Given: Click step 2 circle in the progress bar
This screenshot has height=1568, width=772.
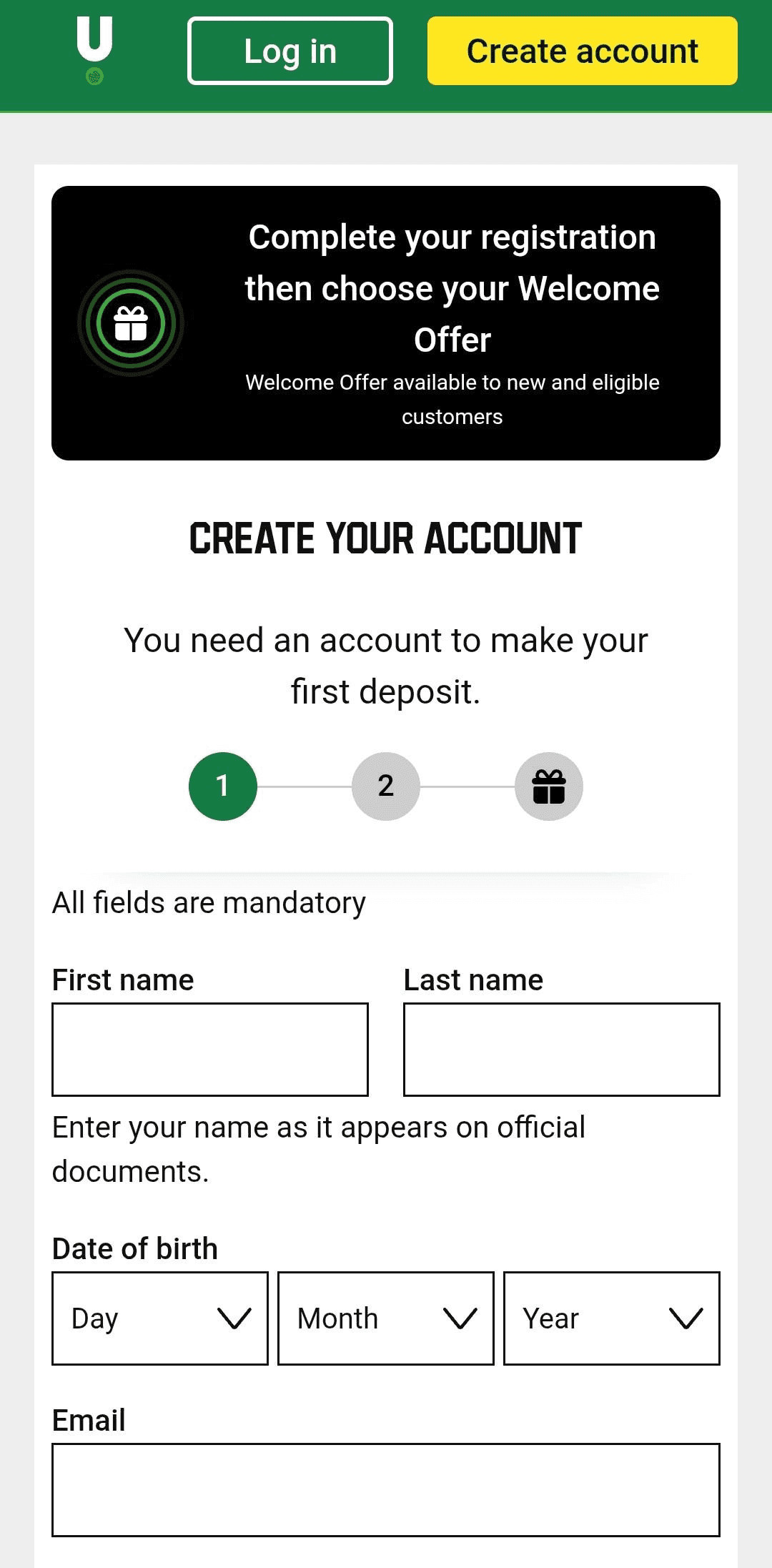Looking at the screenshot, I should tap(385, 786).
